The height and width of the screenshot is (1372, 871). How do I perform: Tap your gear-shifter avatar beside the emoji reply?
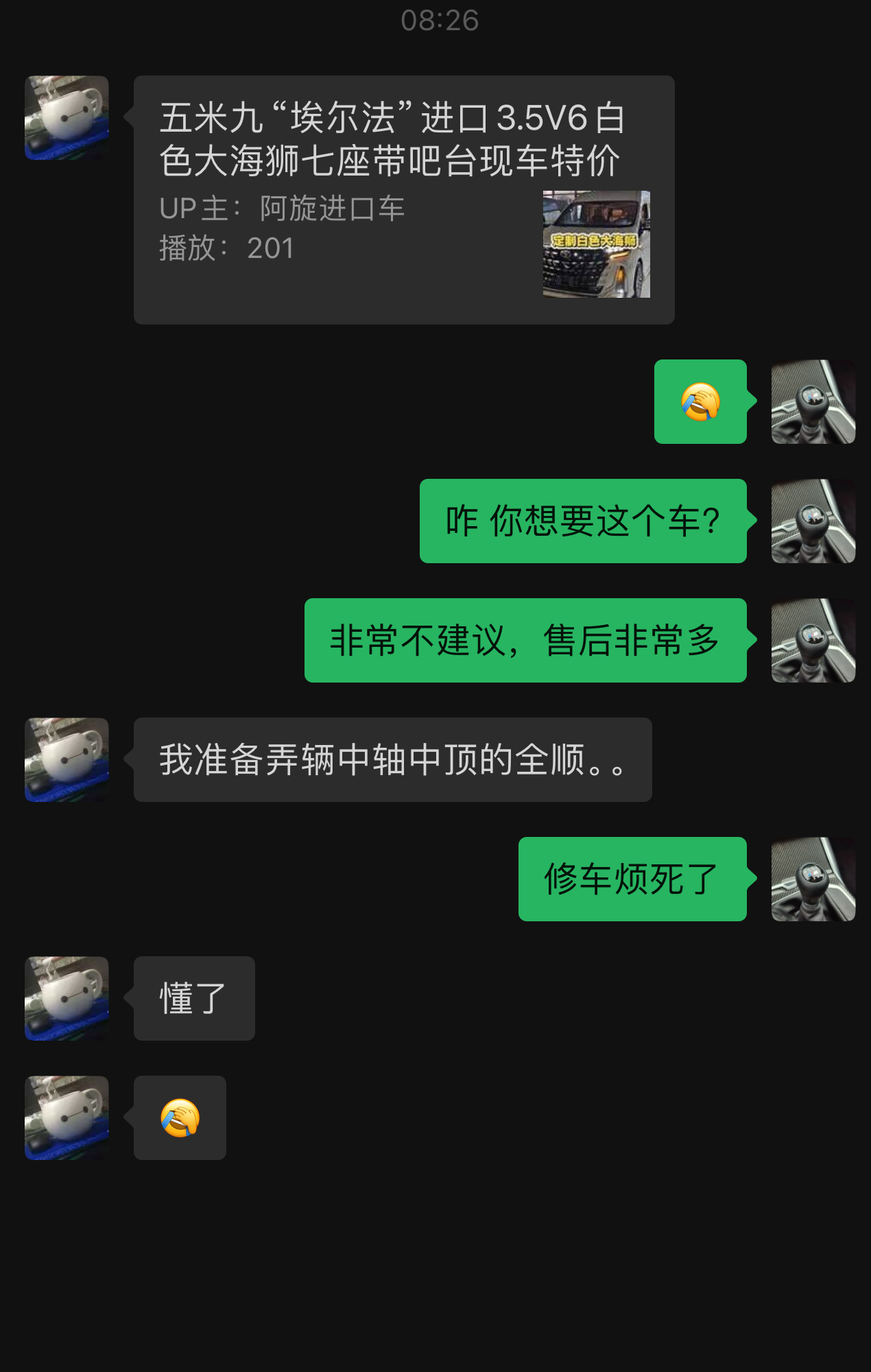coord(813,401)
